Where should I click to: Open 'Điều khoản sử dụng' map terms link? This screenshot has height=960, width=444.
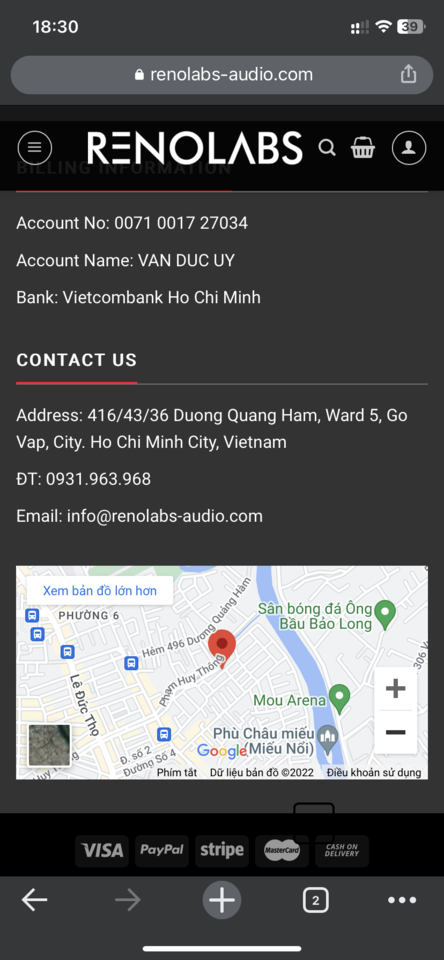[374, 773]
